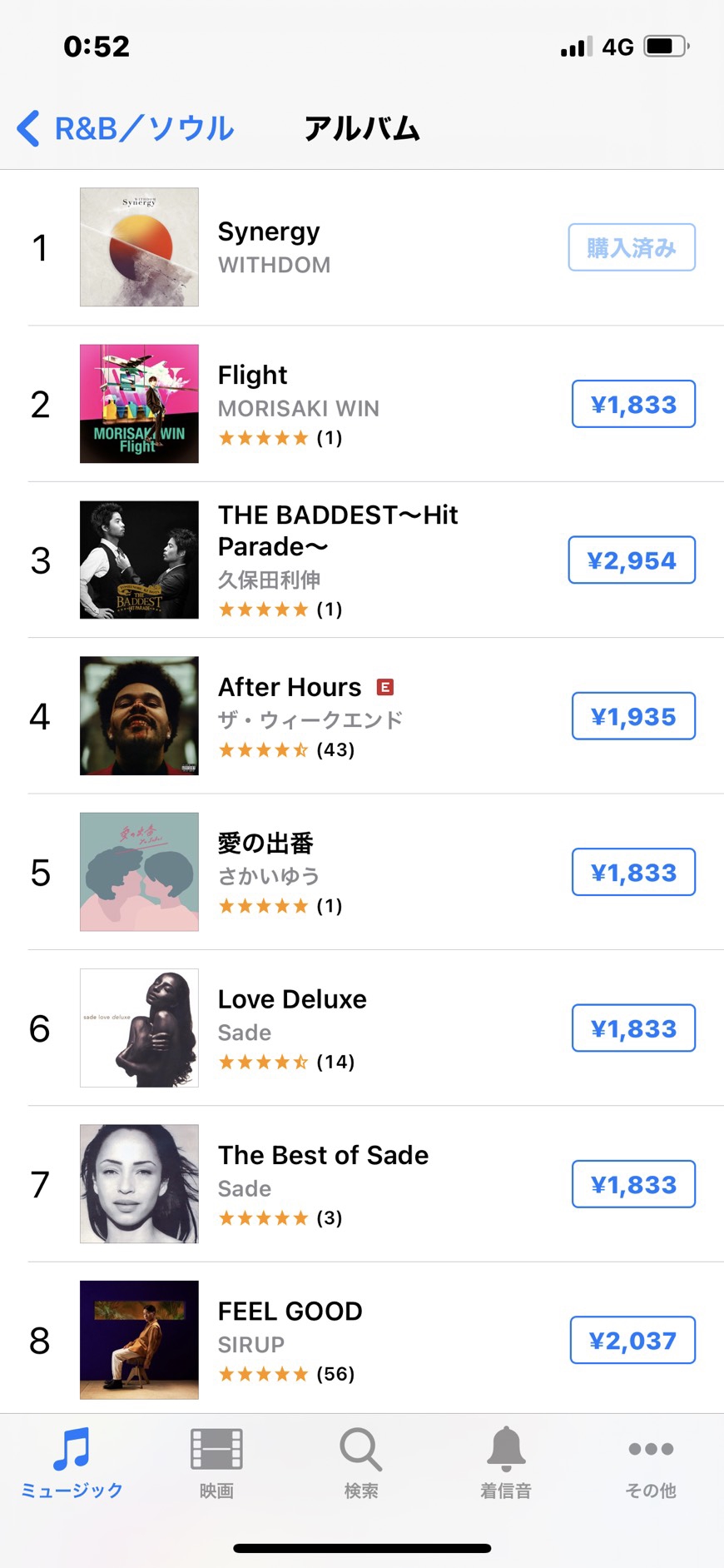
Task: Tap the back chevron to R&B／ソウル
Action: point(28,129)
